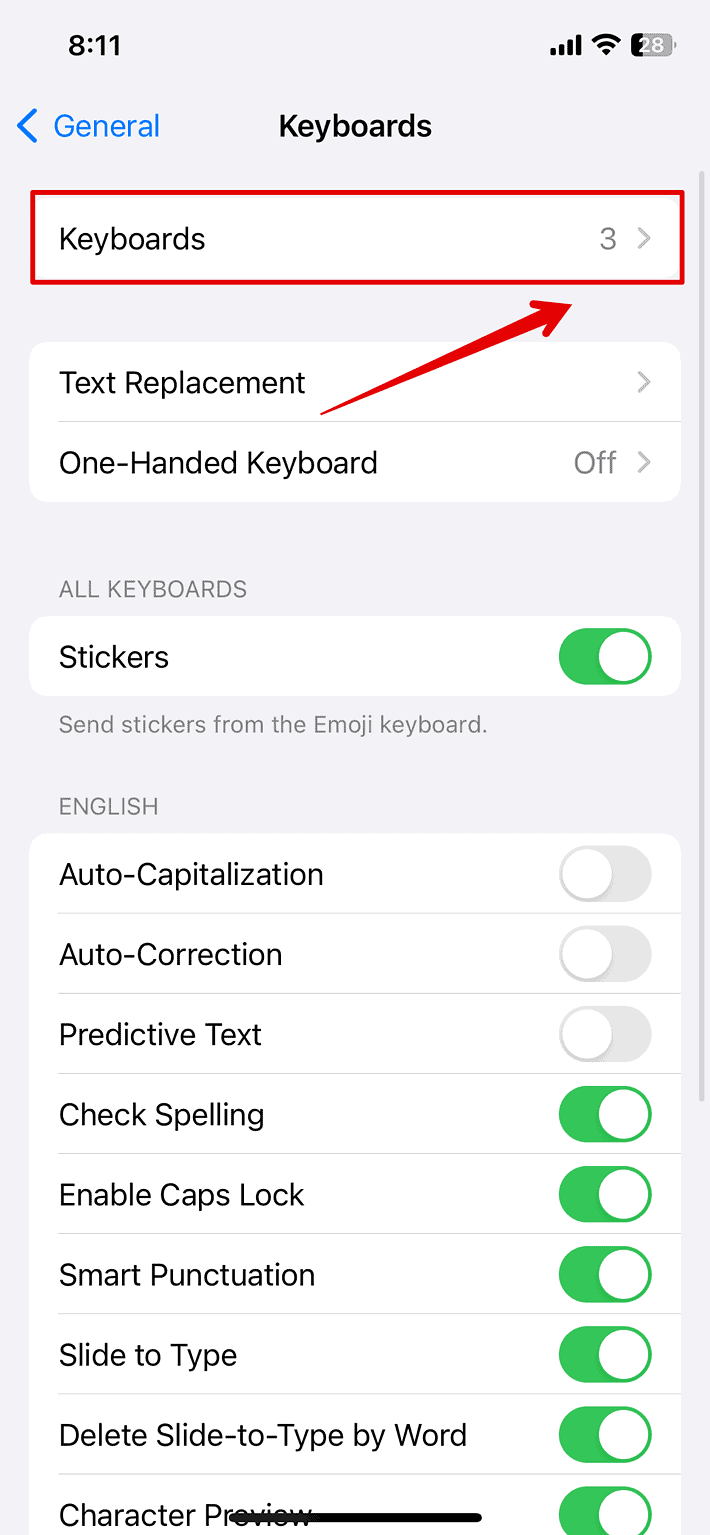The height and width of the screenshot is (1535, 710).
Task: Turn on Predictive Text
Action: [604, 1035]
